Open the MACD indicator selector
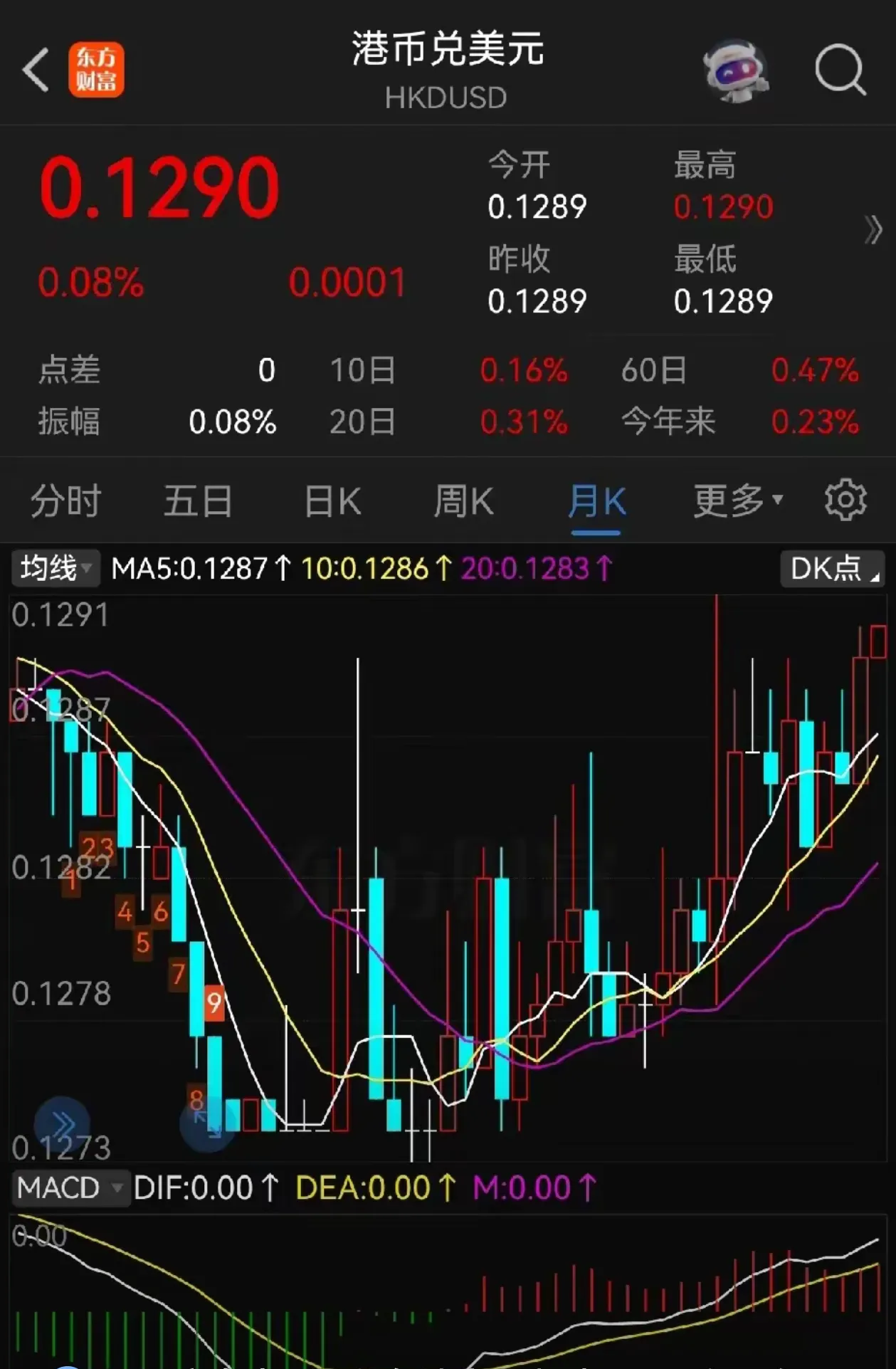This screenshot has height=1369, width=896. (x=69, y=1186)
